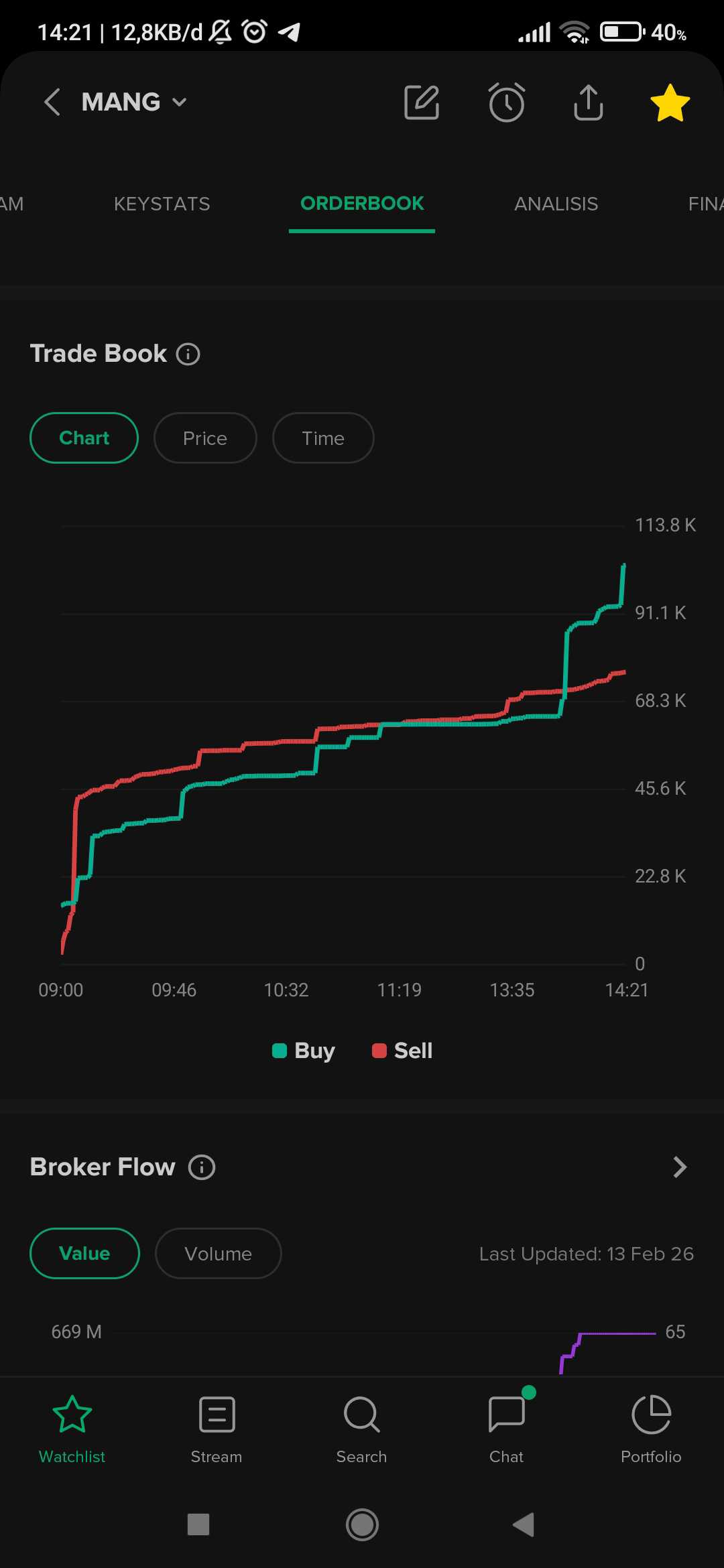Screen dimensions: 724x1568
Task: Show Broker Flow info tooltip
Action: tap(202, 1167)
